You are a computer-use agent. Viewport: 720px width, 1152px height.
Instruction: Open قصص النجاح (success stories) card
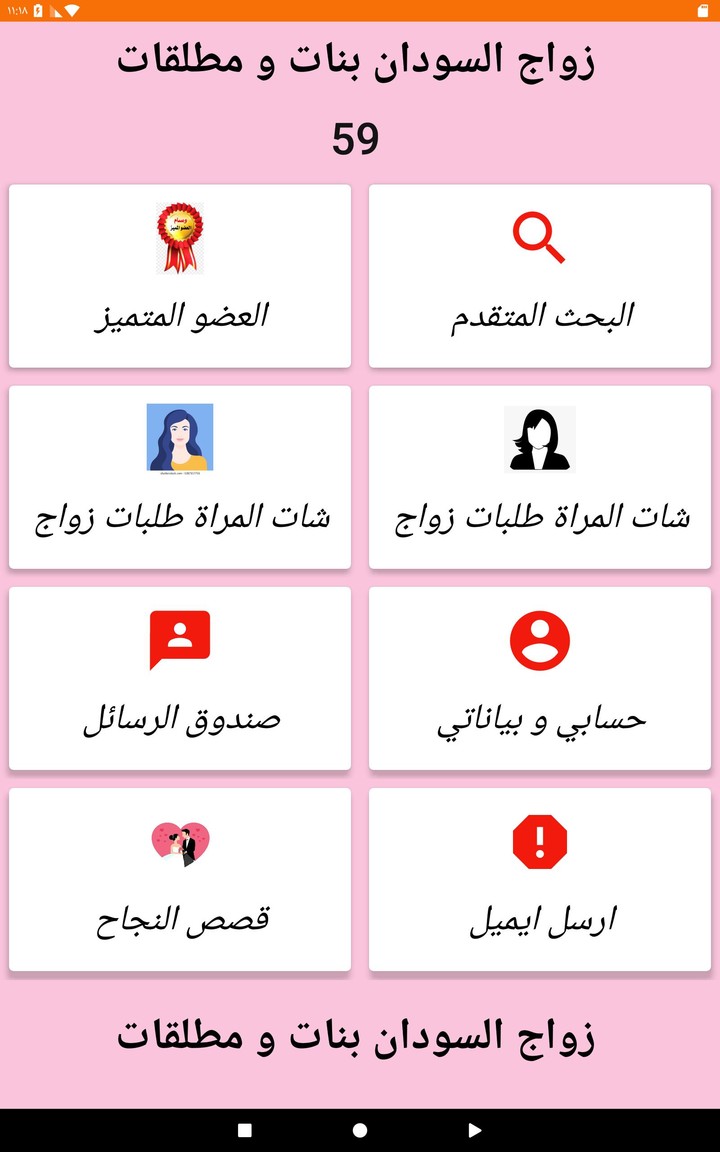(180, 878)
